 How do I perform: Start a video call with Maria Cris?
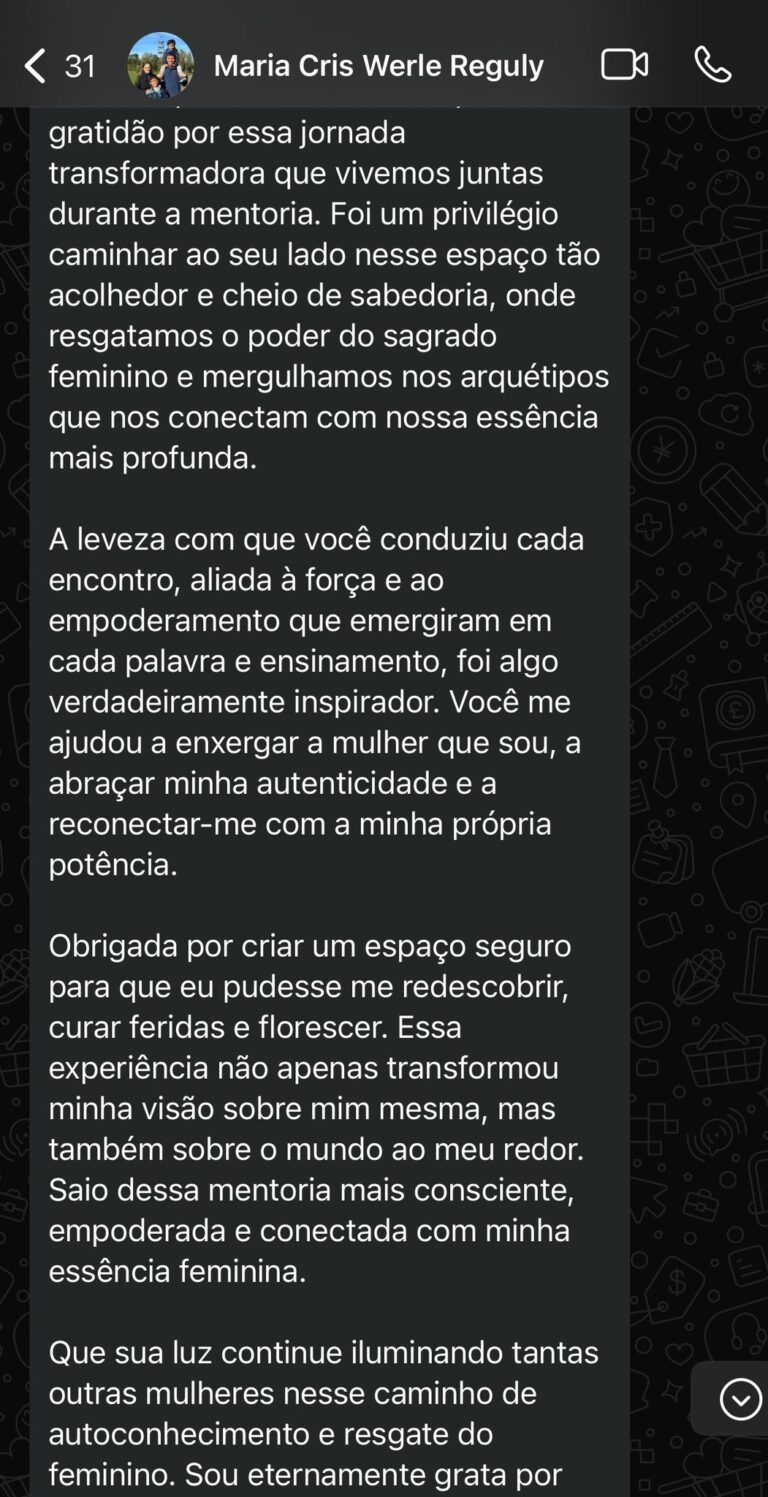(624, 65)
